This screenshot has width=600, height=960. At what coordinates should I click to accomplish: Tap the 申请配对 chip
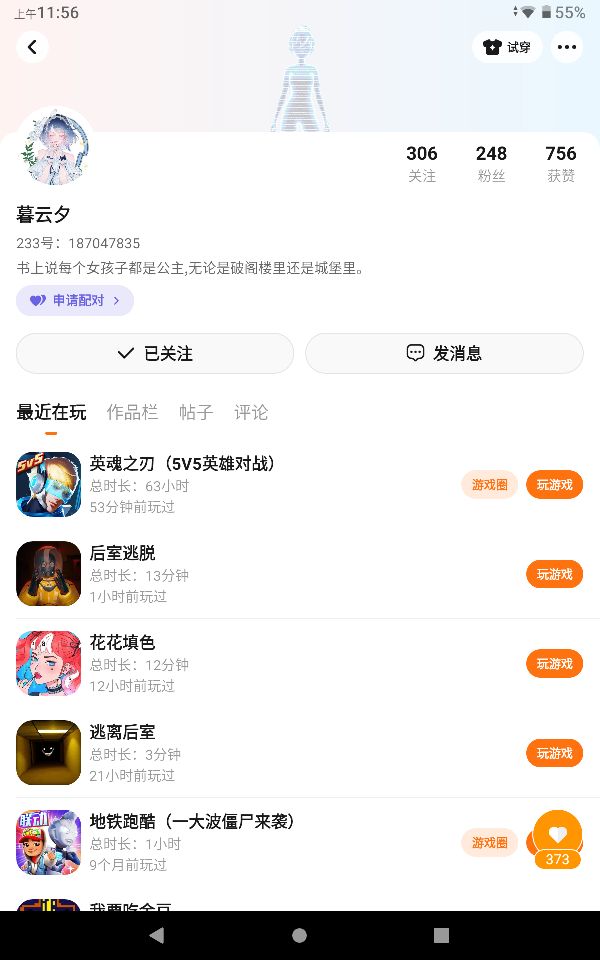pyautogui.click(x=75, y=300)
